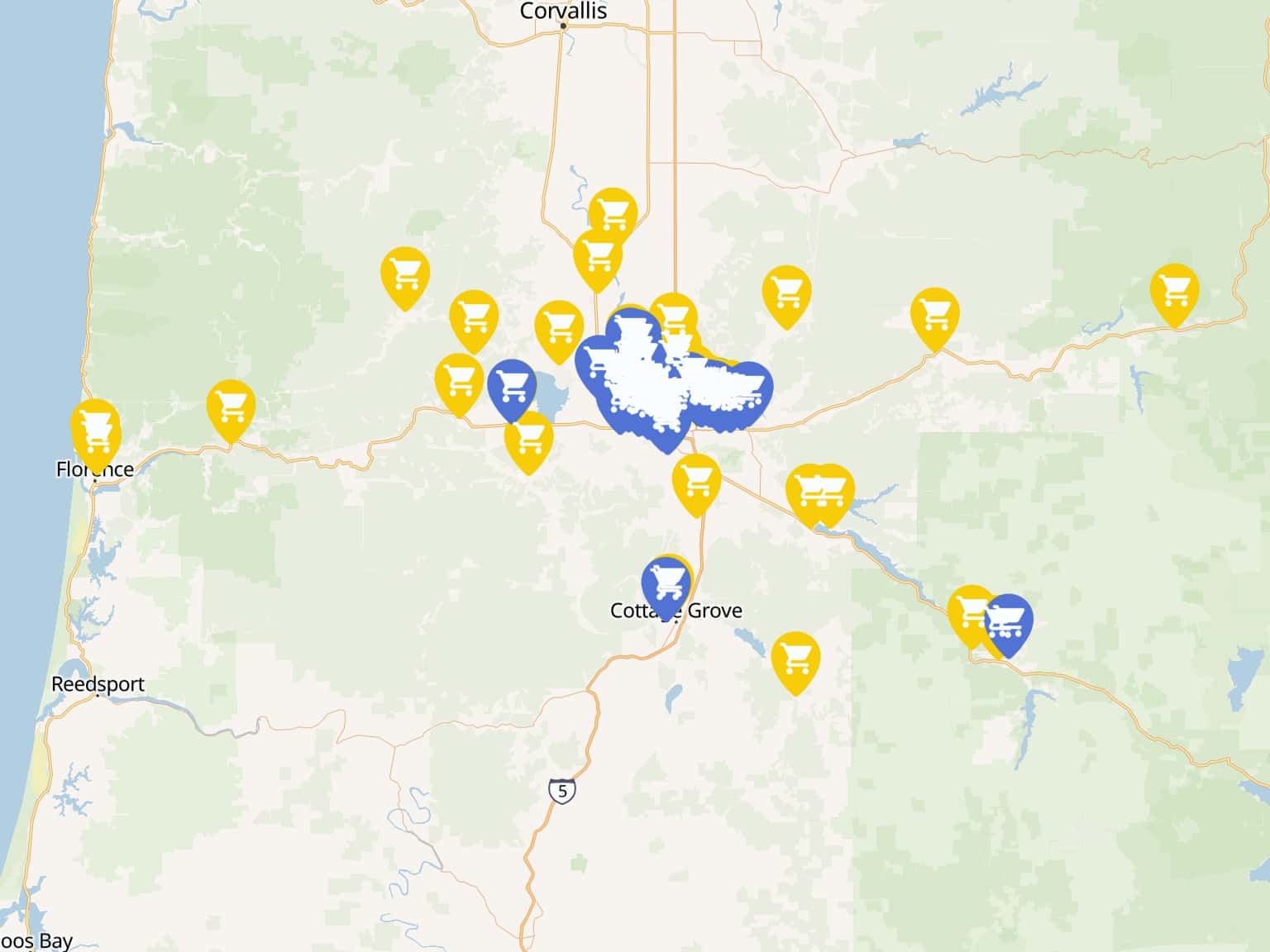This screenshot has width=1270, height=952.
Task: Open the blue cart marker farthest southeast
Action: (1008, 619)
